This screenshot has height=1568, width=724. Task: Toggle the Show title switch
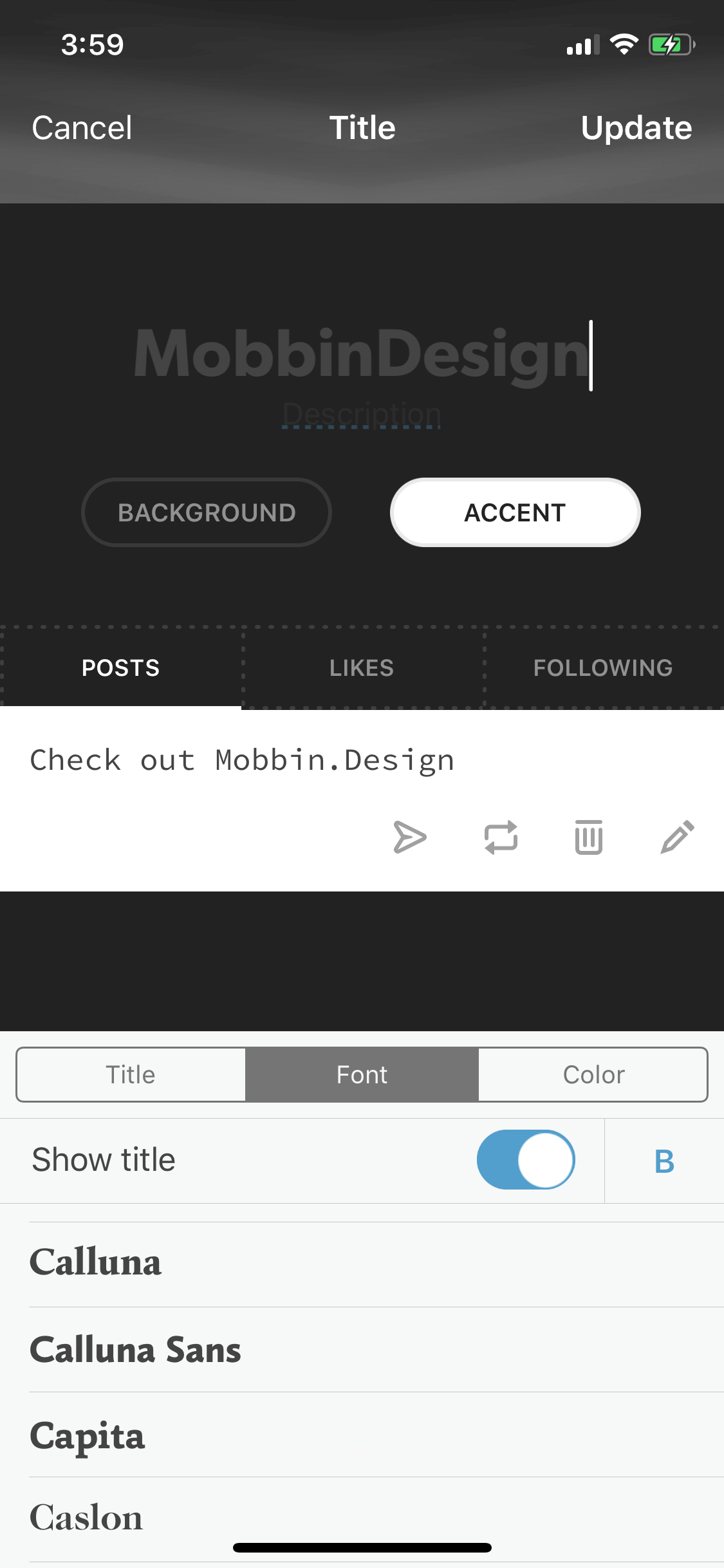(526, 1160)
